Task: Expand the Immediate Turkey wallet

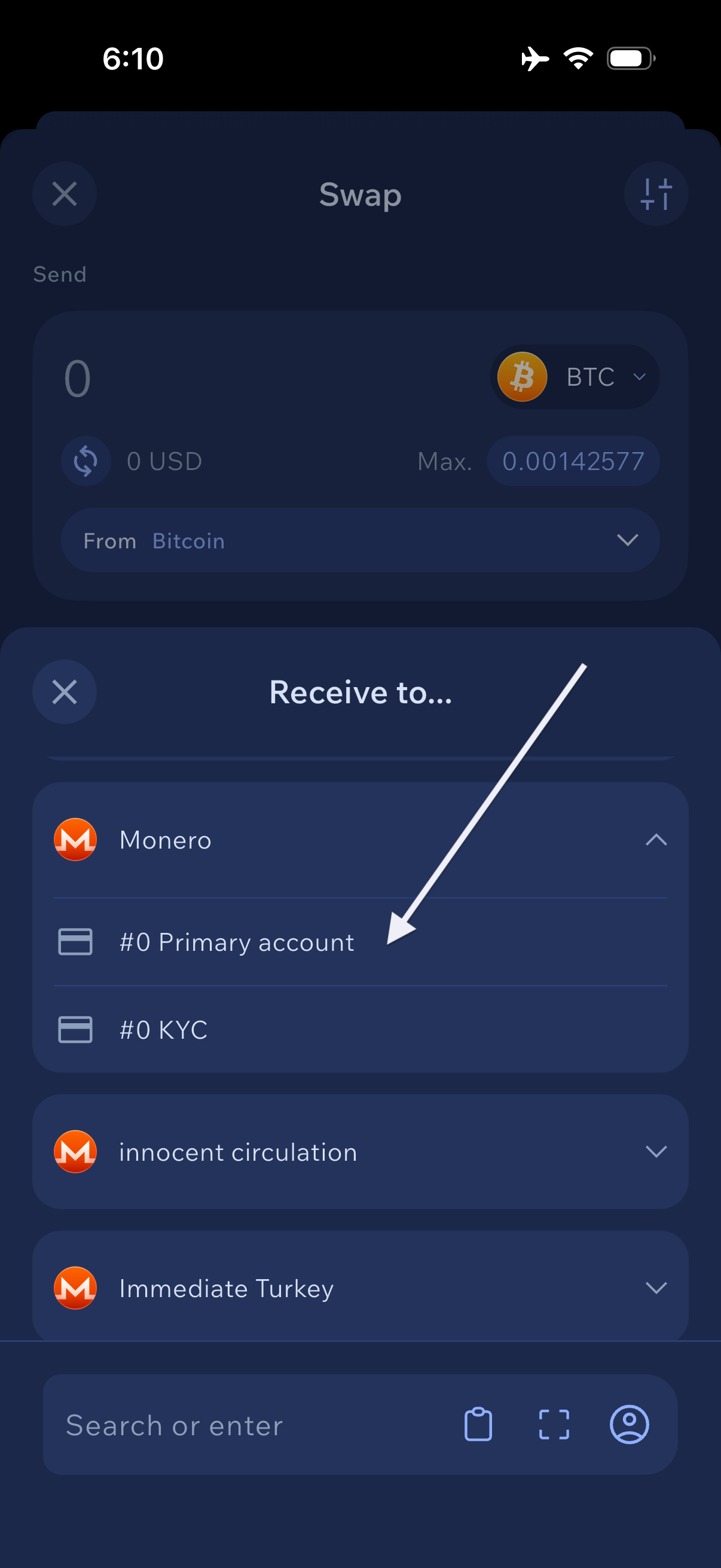Action: (655, 1288)
